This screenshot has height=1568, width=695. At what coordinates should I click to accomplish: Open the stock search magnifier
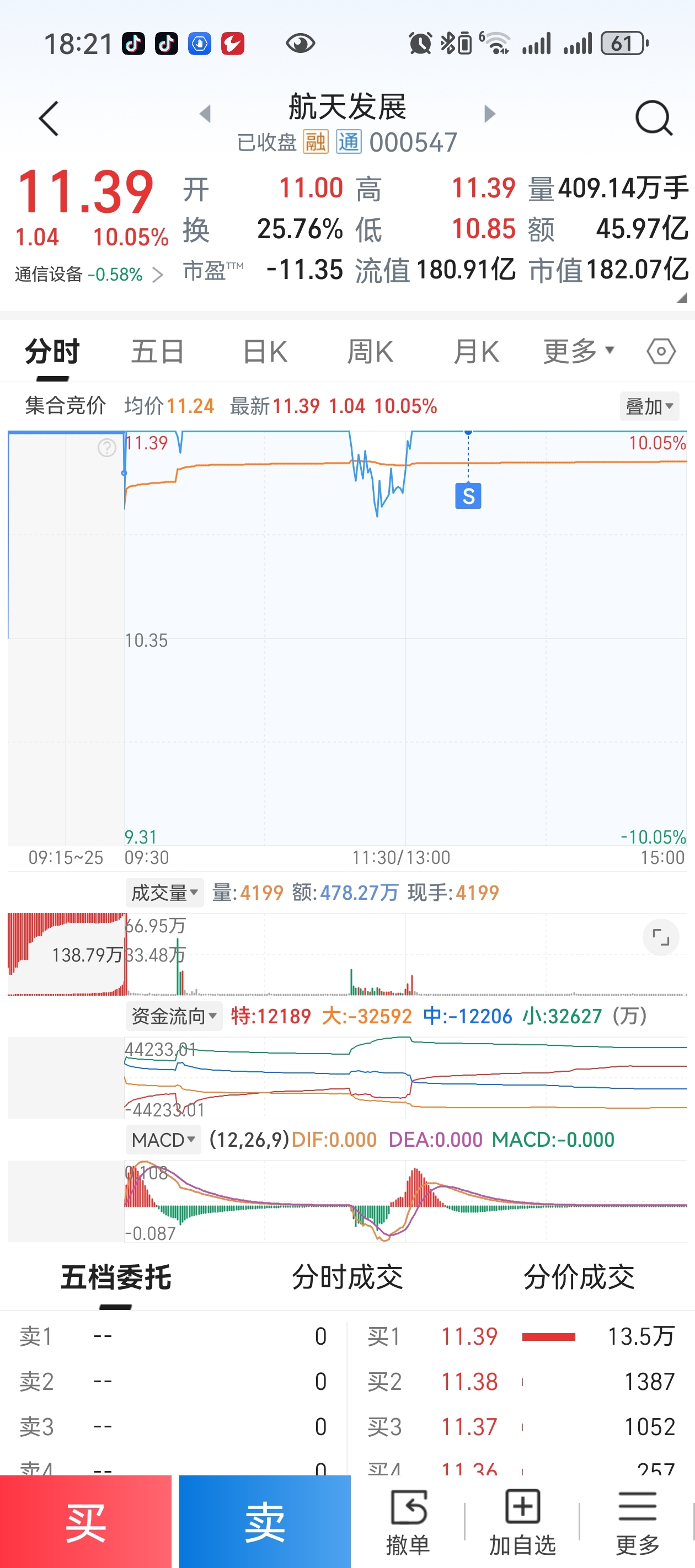coord(653,117)
